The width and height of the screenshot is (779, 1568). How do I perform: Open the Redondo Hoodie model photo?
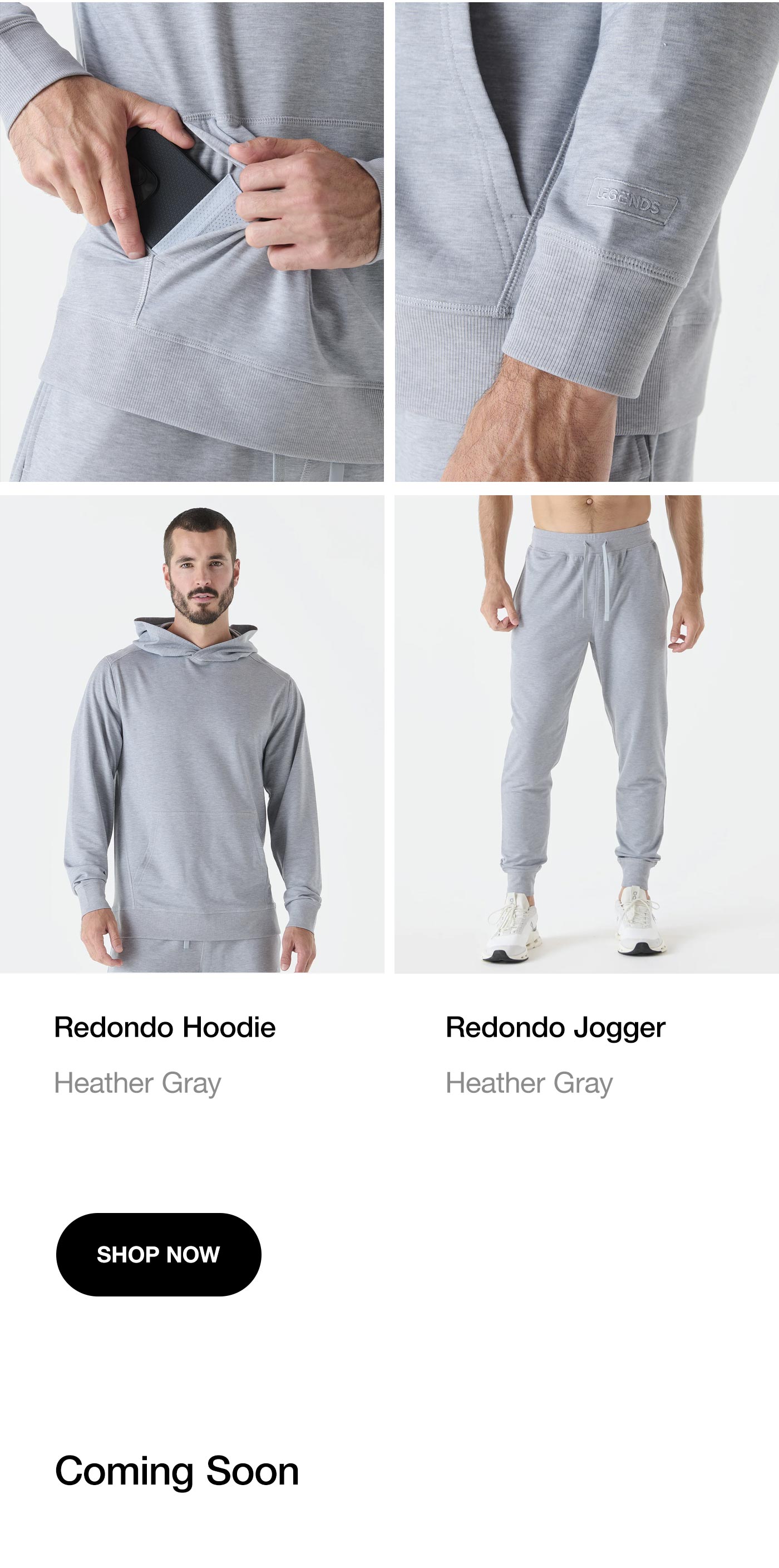(192, 733)
